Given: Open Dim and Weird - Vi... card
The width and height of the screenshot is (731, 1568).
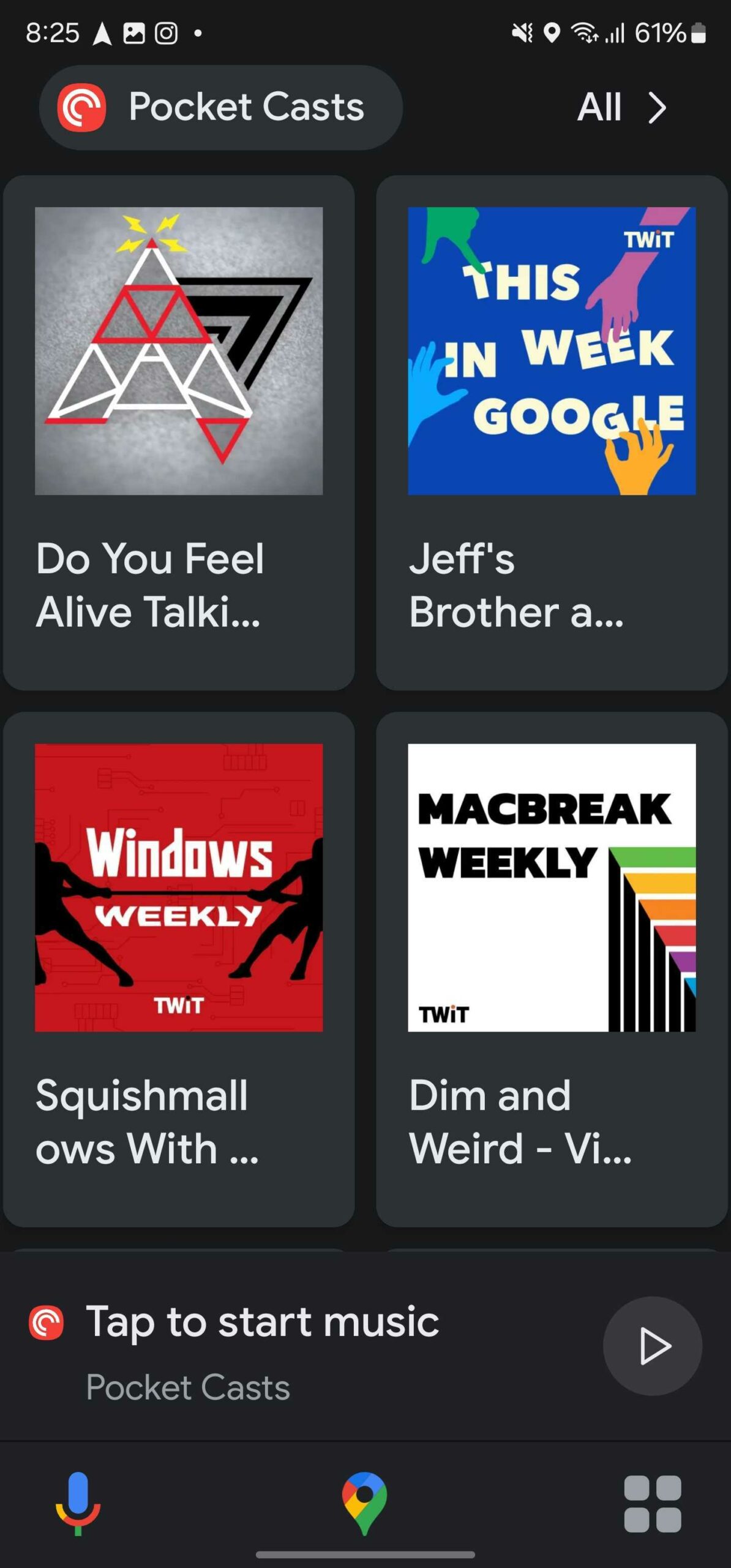Looking at the screenshot, I should pyautogui.click(x=552, y=969).
